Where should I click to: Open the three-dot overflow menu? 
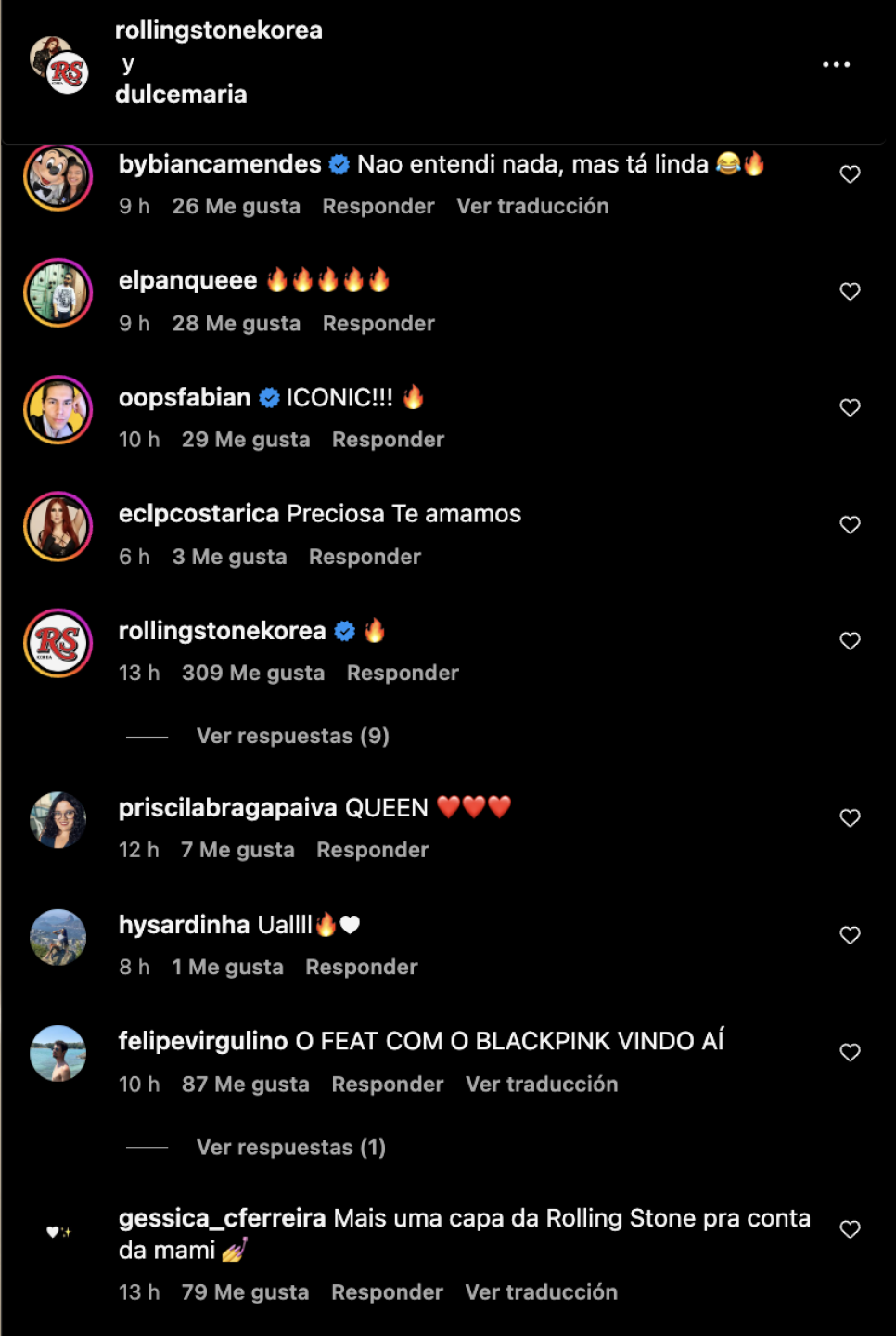(x=836, y=64)
